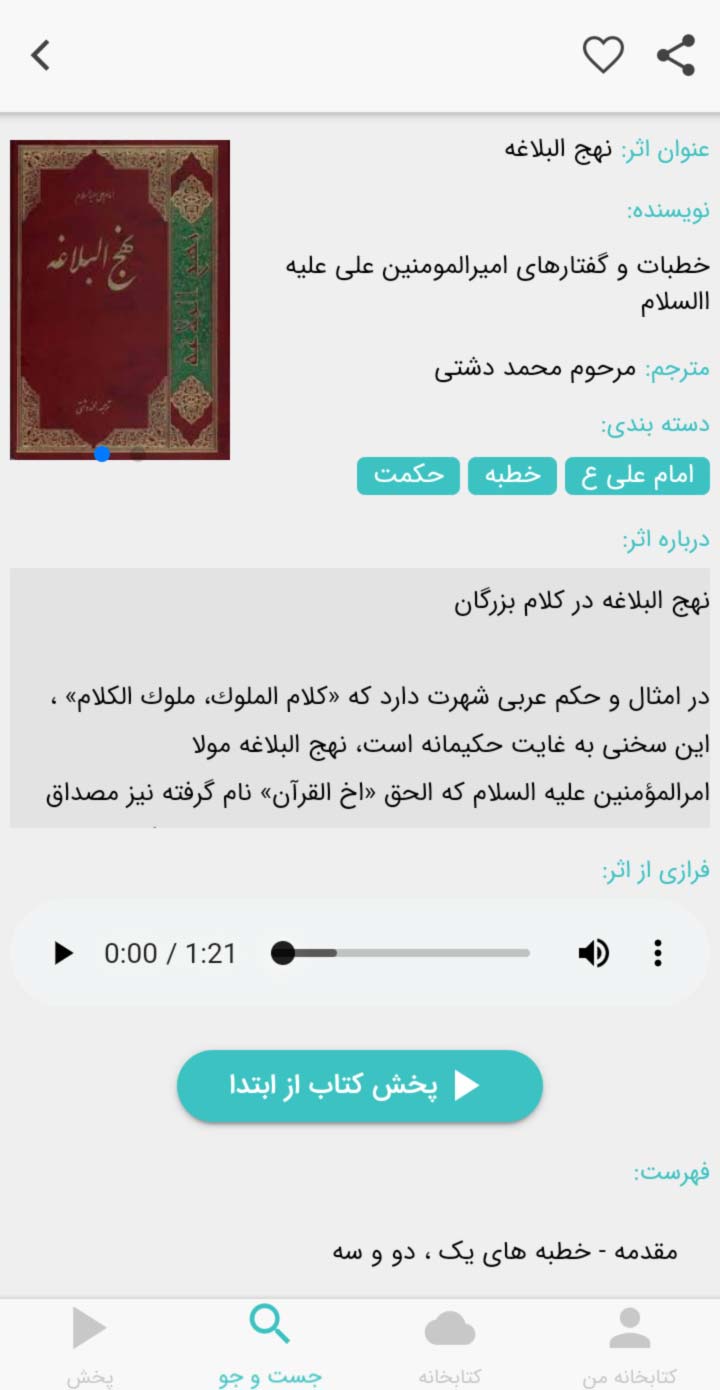Play the audio sample

63,953
